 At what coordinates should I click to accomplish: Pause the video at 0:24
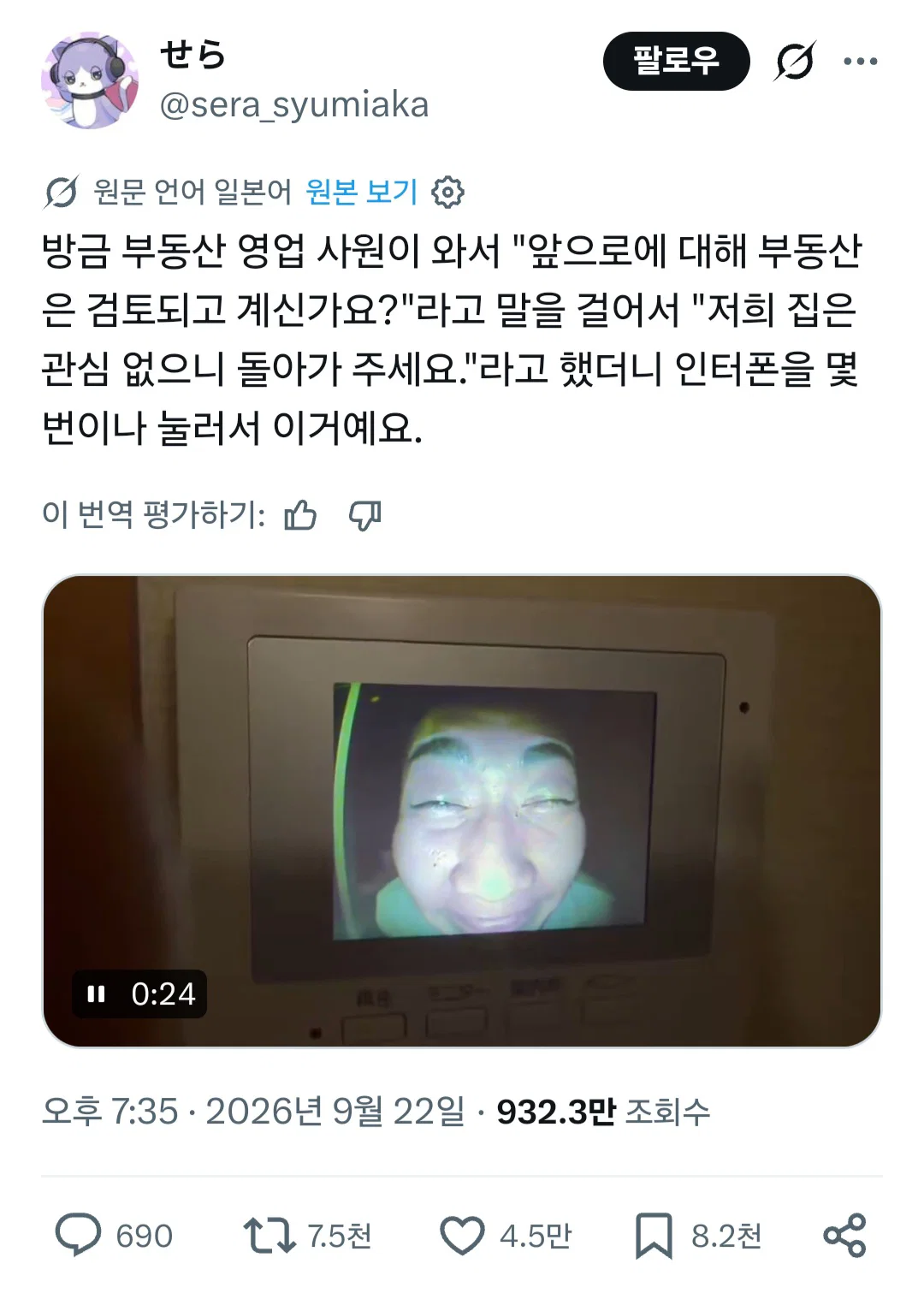point(97,993)
